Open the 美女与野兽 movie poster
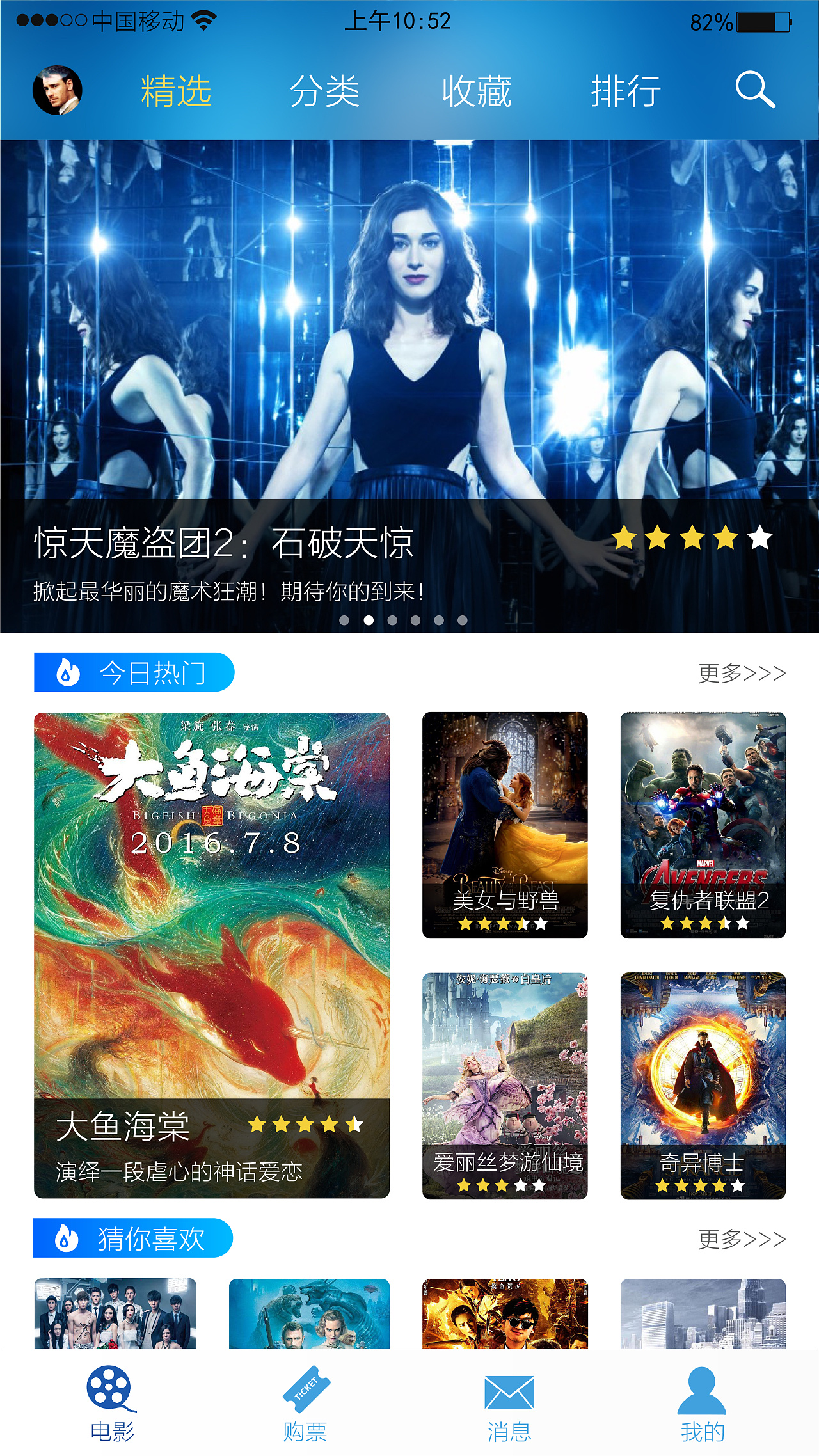 (505, 825)
